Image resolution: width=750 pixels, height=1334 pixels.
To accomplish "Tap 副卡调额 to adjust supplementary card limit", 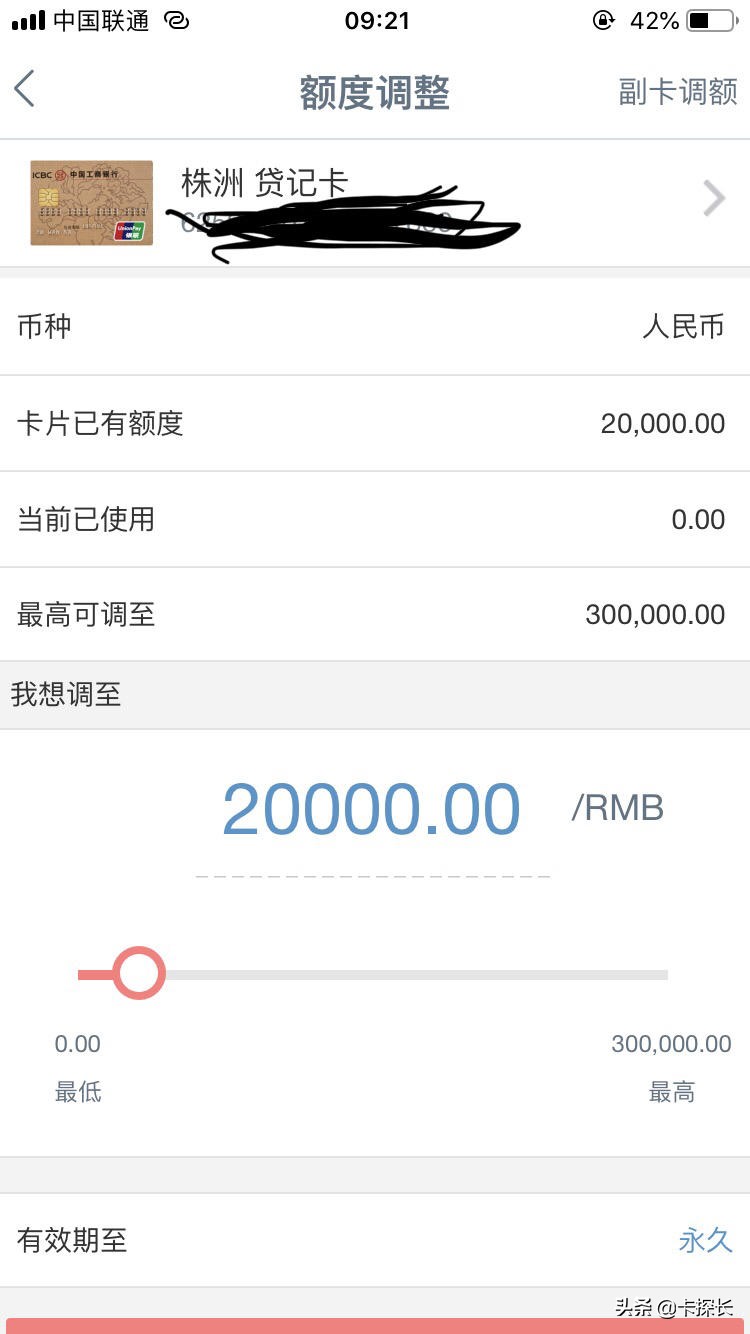I will coord(678,91).
